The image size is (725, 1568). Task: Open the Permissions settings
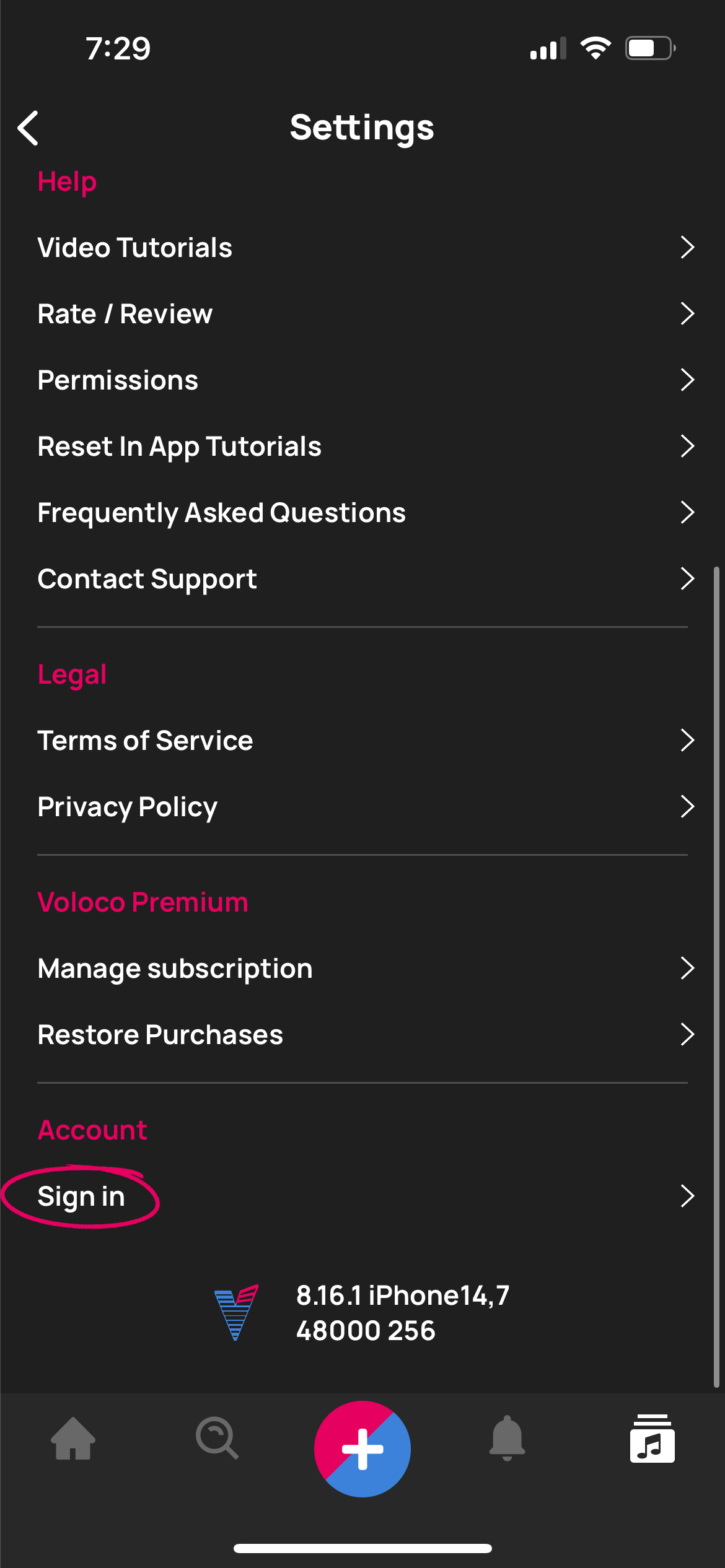point(362,380)
